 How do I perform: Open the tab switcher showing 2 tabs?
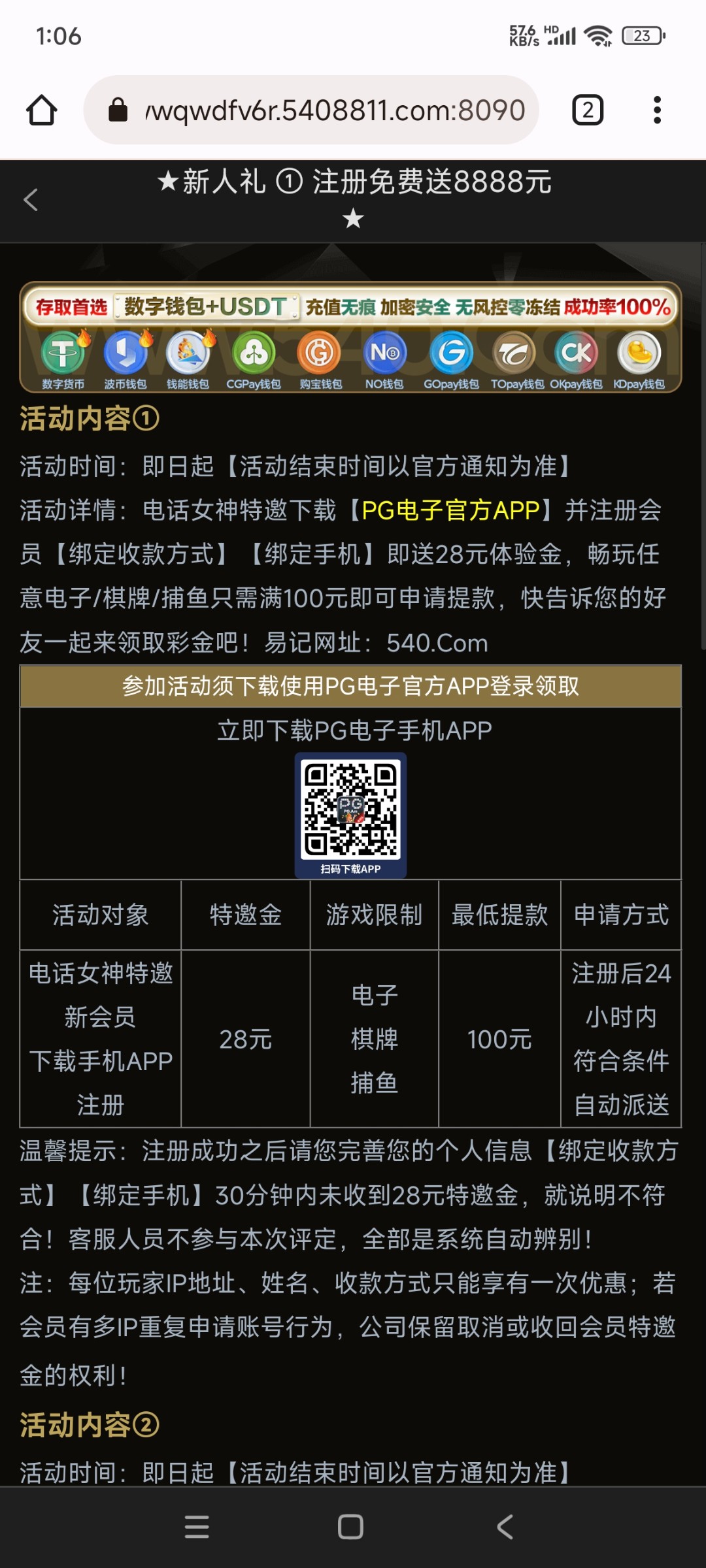[x=587, y=110]
